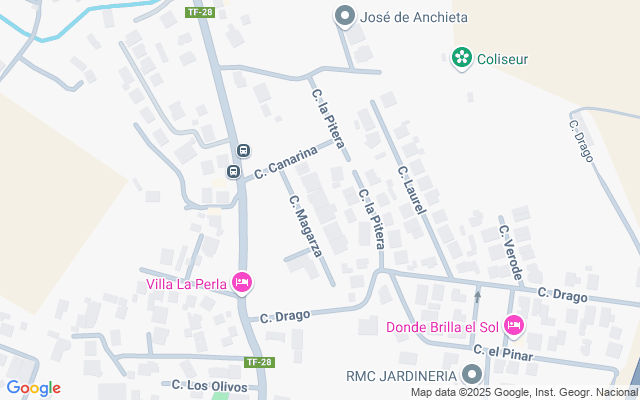Image resolution: width=640 pixels, height=400 pixels.
Task: Tap the bus stop beside C. Canarina
Action: tap(242, 152)
